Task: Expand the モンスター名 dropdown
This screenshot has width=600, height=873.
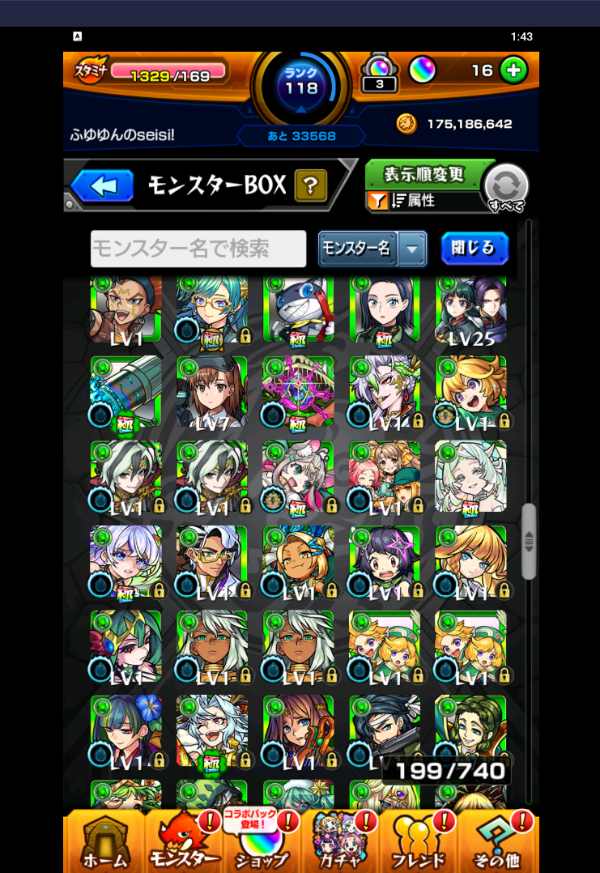Action: 372,249
